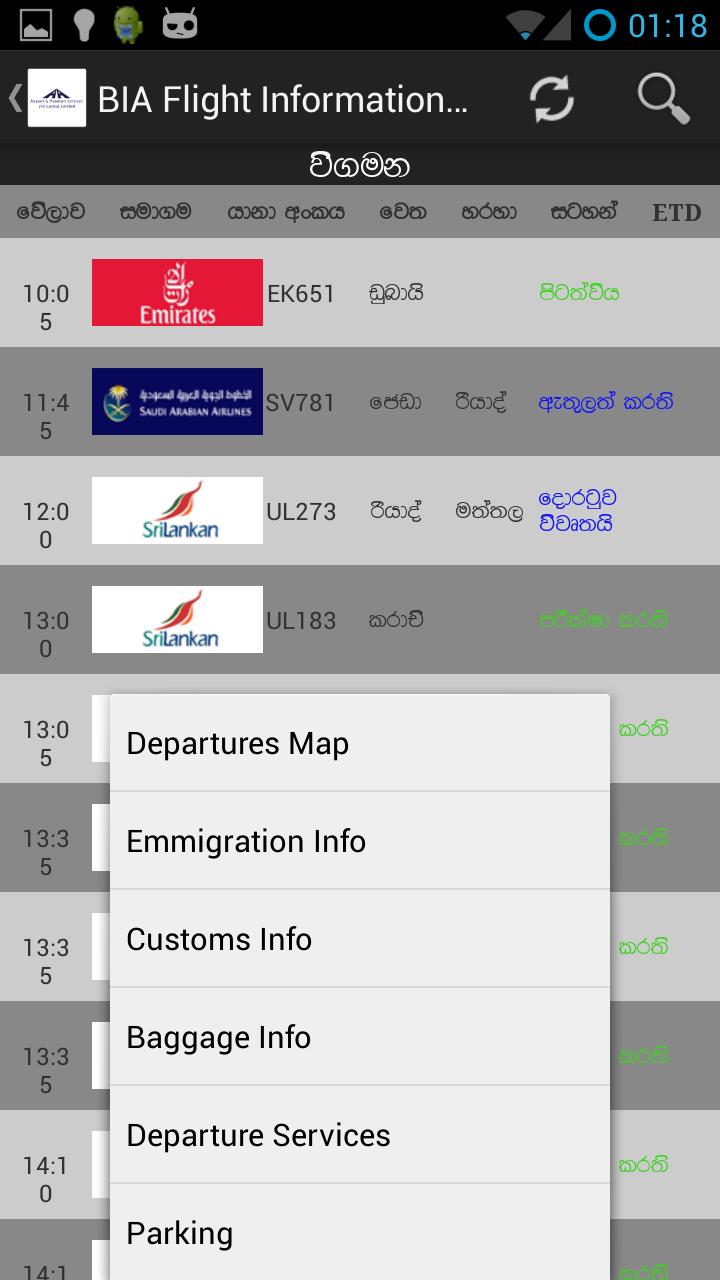This screenshot has width=720, height=1280.
Task: Open the Departures Map
Action: 360,743
